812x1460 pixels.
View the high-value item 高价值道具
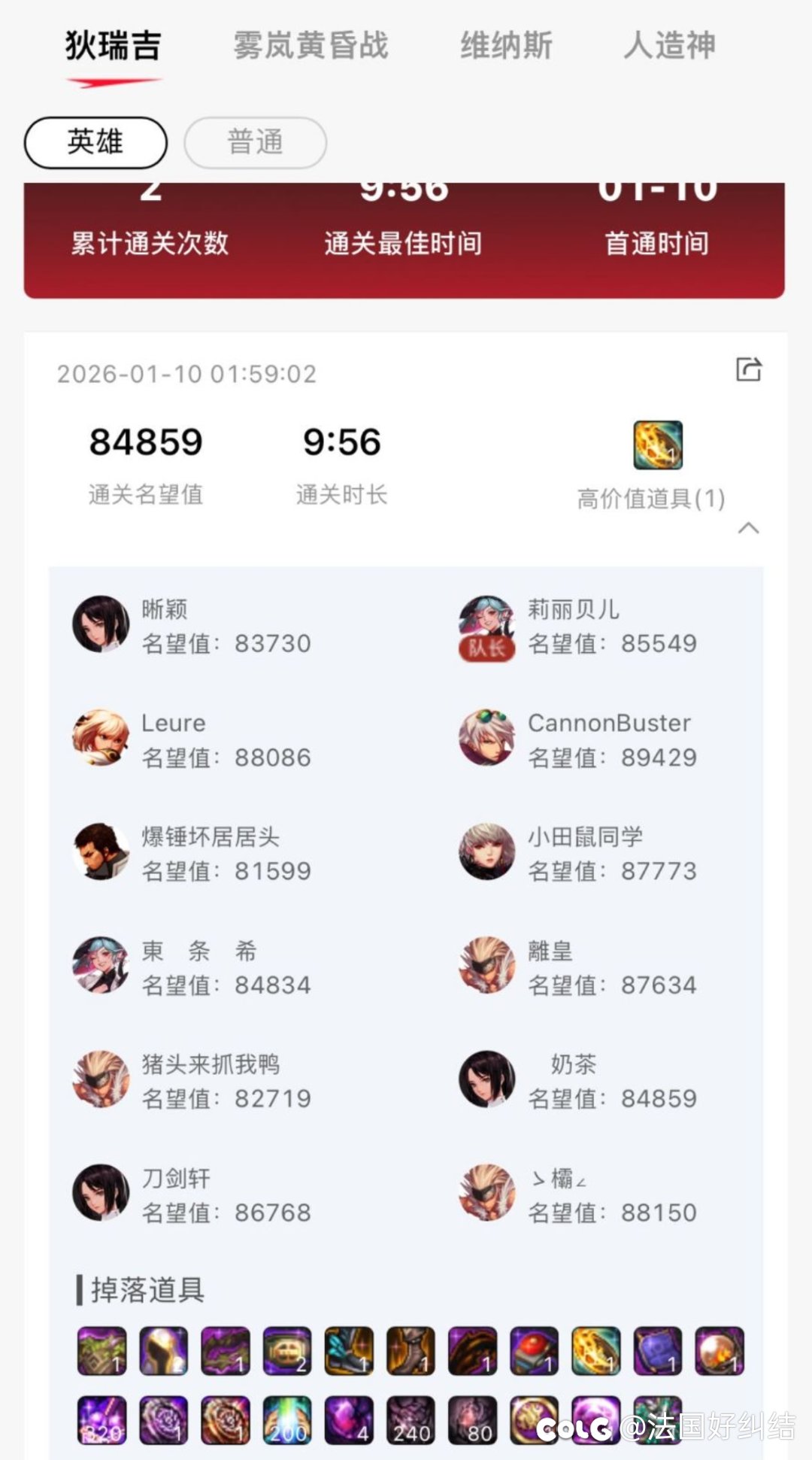pyautogui.click(x=658, y=445)
